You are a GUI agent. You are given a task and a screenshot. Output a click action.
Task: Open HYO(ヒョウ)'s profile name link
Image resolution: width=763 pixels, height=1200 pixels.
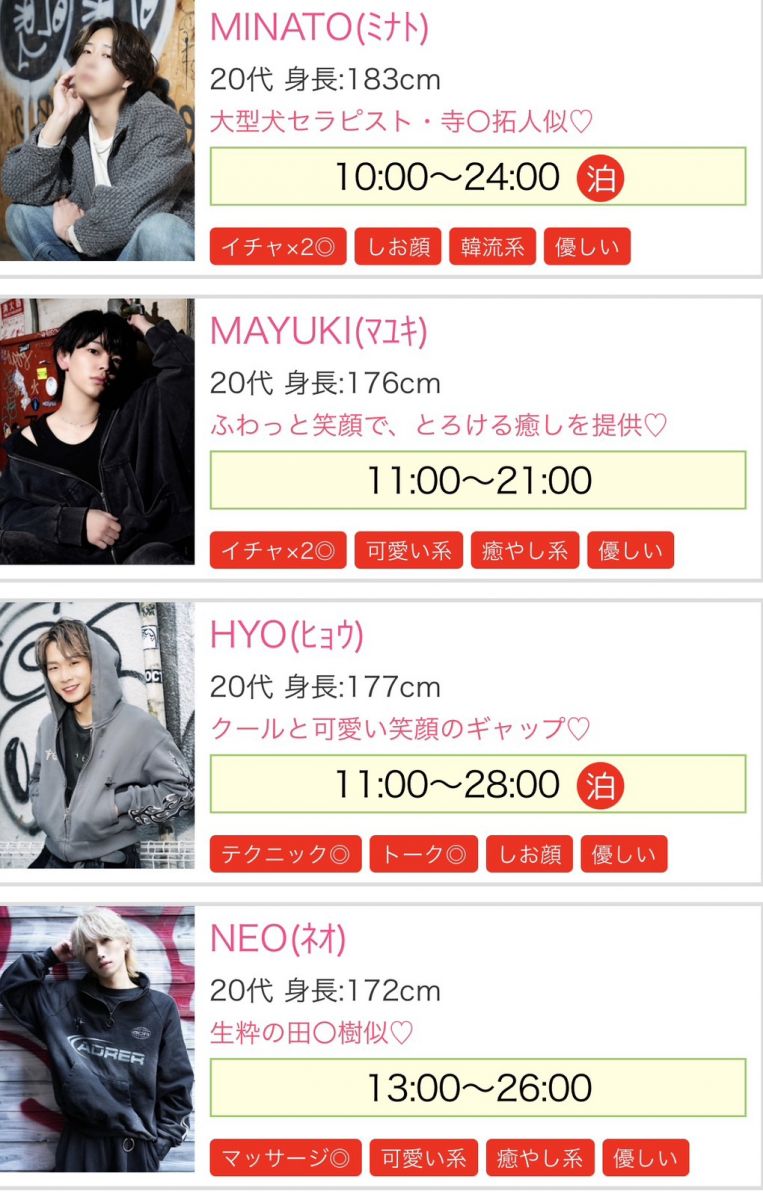click(287, 634)
